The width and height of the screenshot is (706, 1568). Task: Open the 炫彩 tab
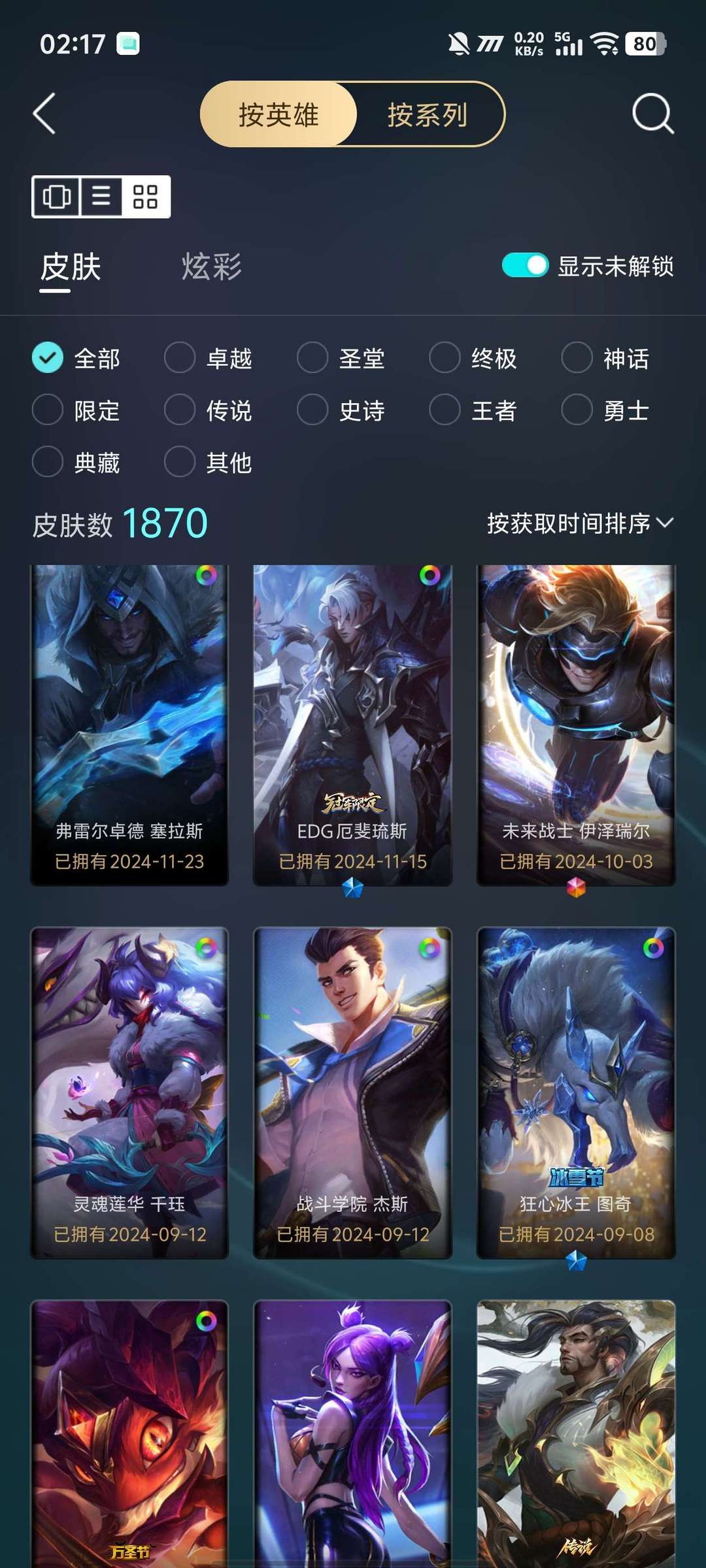pos(212,266)
